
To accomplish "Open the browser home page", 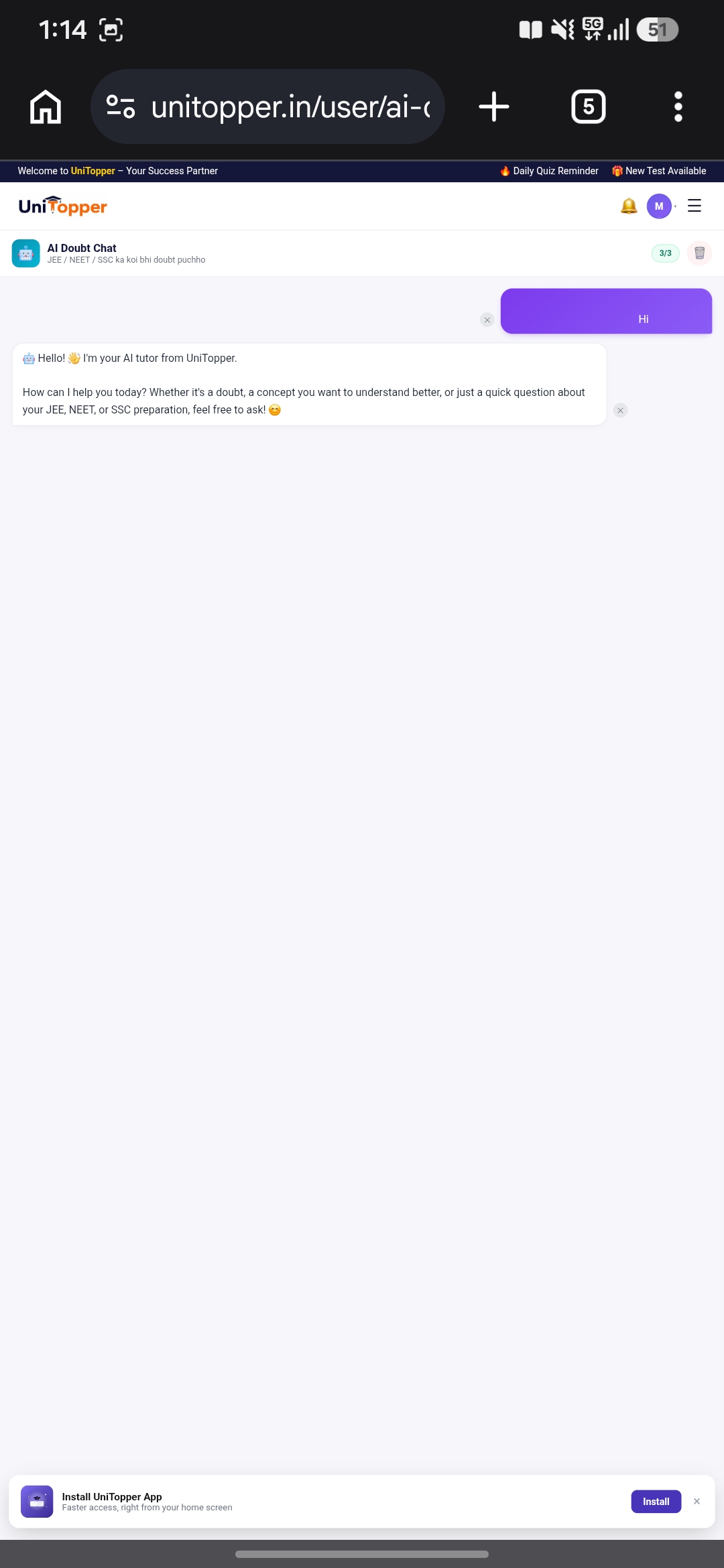I will pyautogui.click(x=46, y=107).
